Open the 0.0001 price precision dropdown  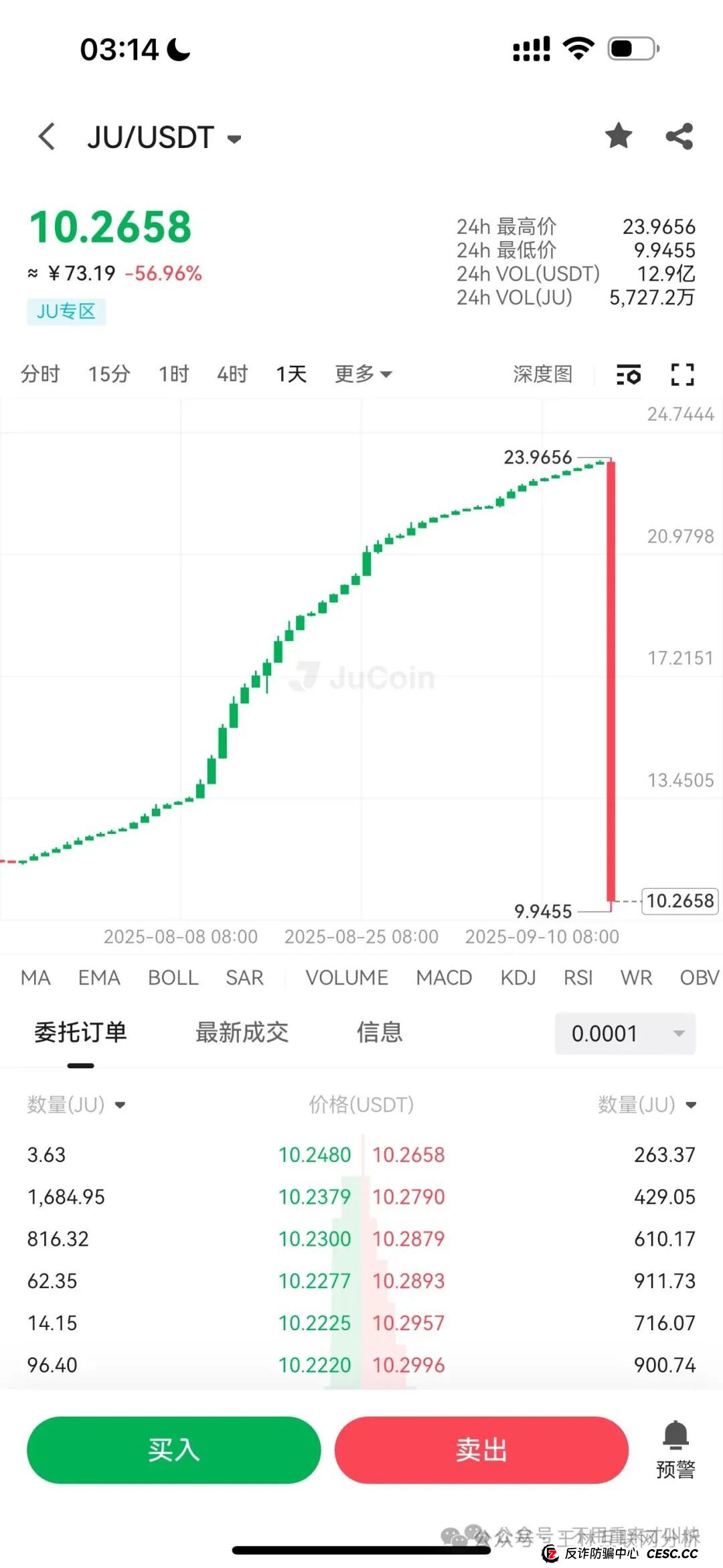point(624,1033)
